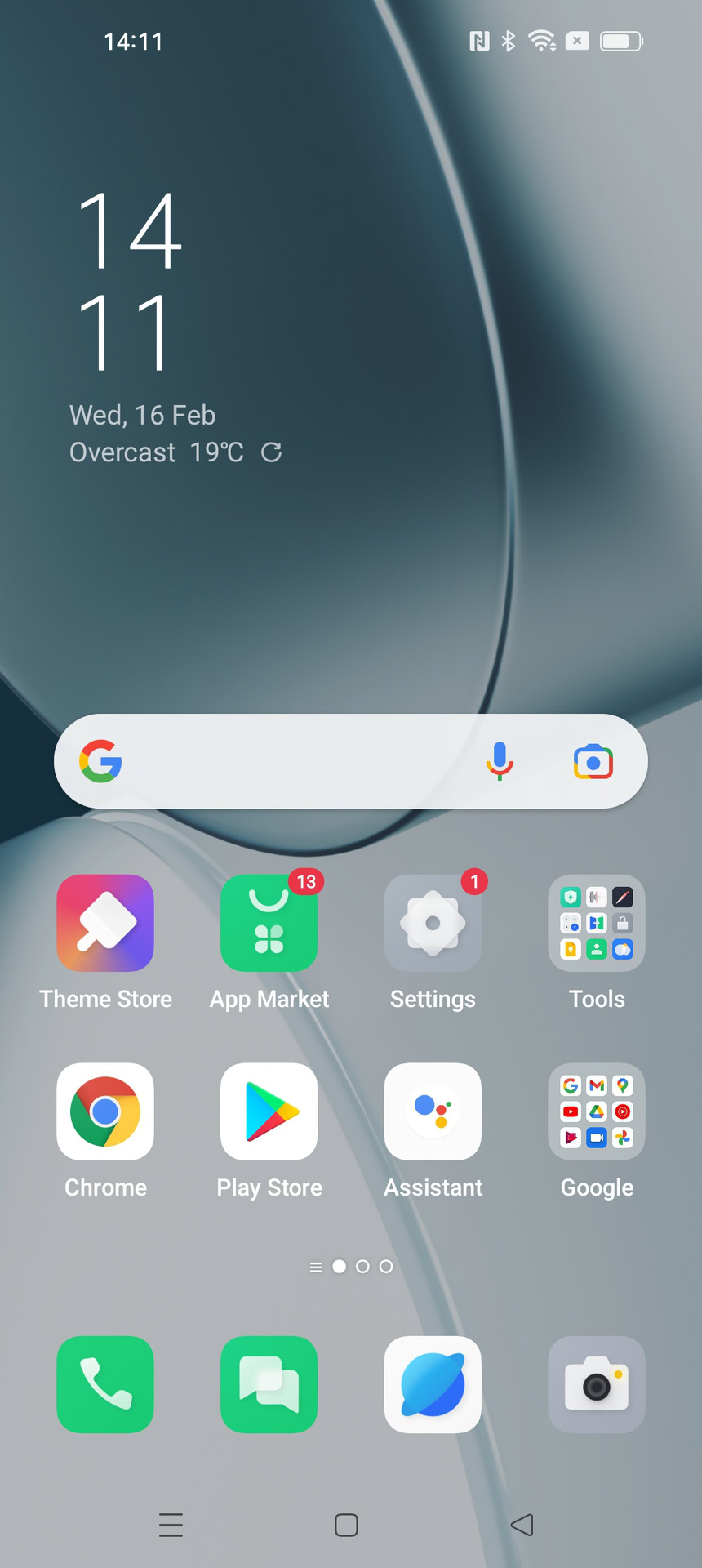Open the Tools folder
702x1568 pixels.
pyautogui.click(x=597, y=923)
